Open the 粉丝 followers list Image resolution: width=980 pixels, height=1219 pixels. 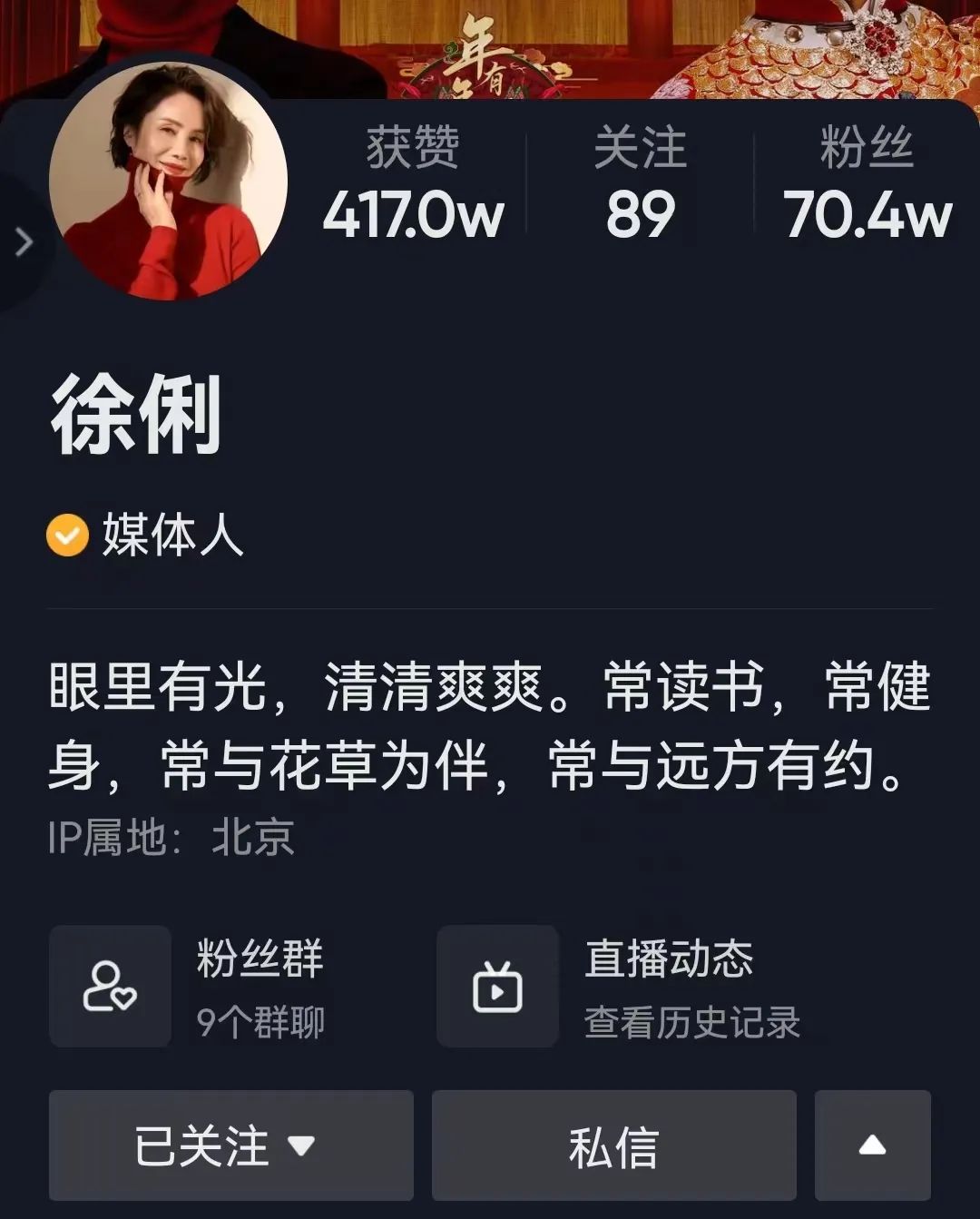click(867, 186)
